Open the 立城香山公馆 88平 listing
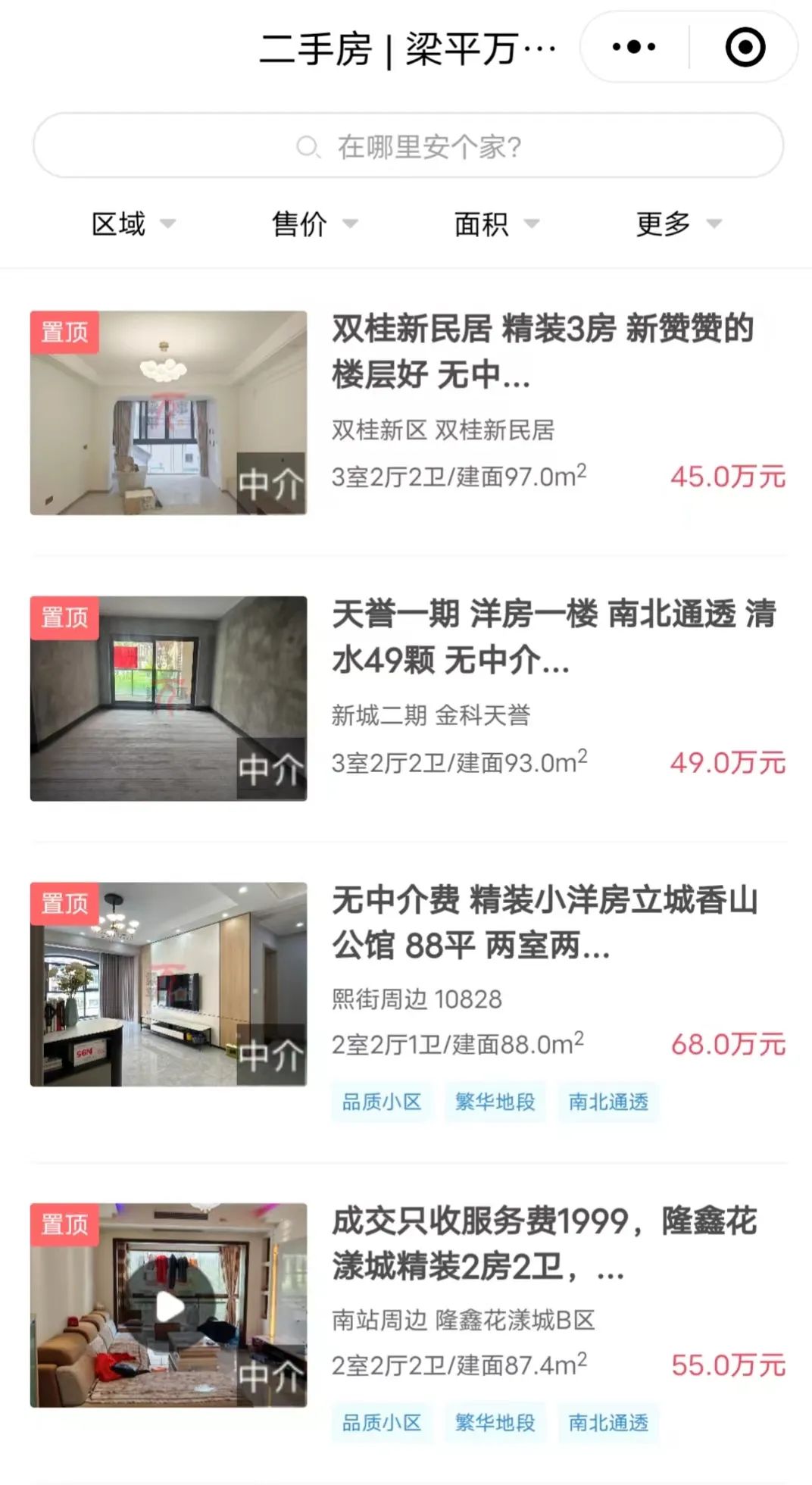Screen dimensions: 812x1485 (x=408, y=1000)
